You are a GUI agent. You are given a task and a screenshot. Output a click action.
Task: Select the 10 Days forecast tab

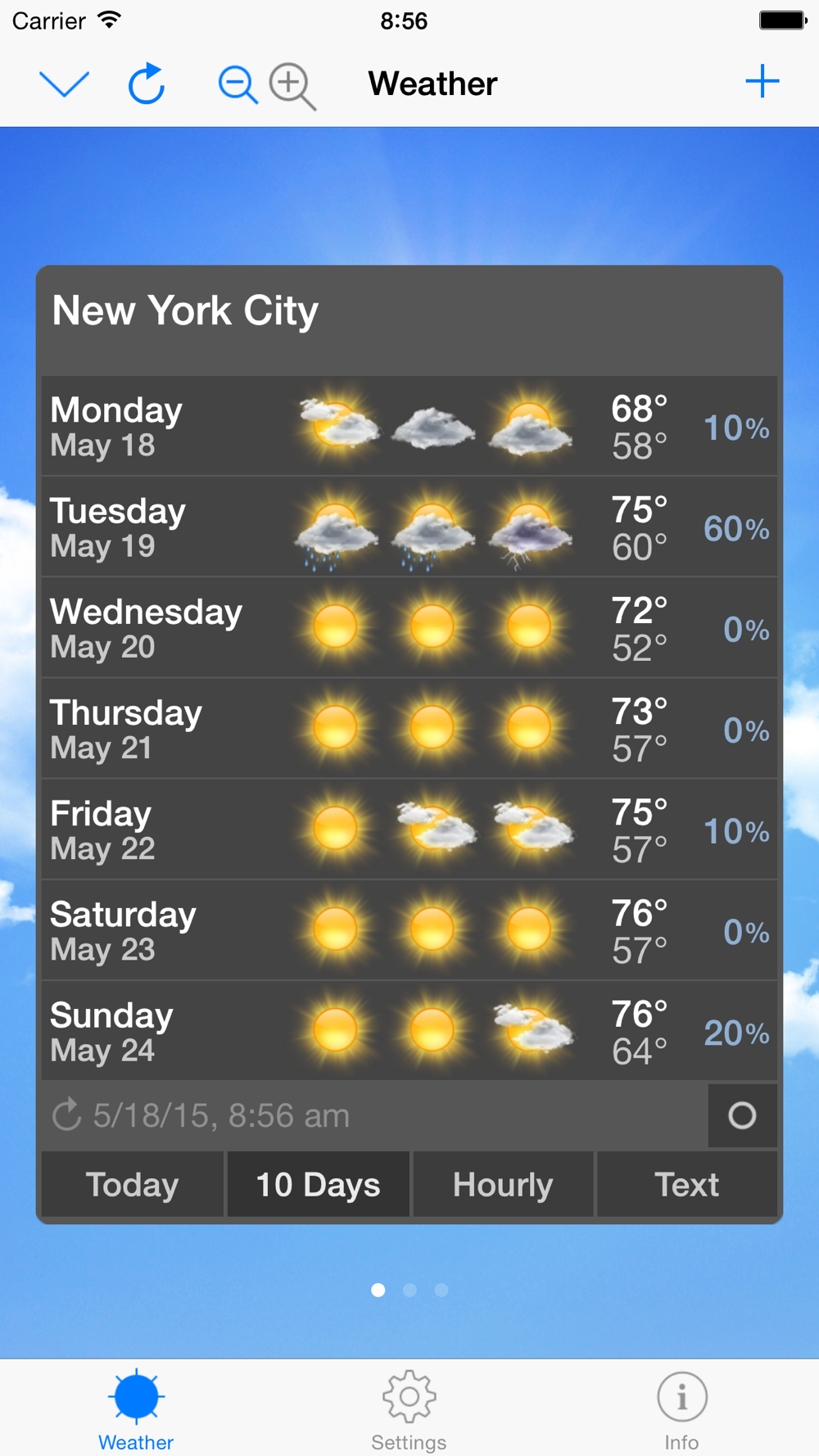(x=318, y=1184)
